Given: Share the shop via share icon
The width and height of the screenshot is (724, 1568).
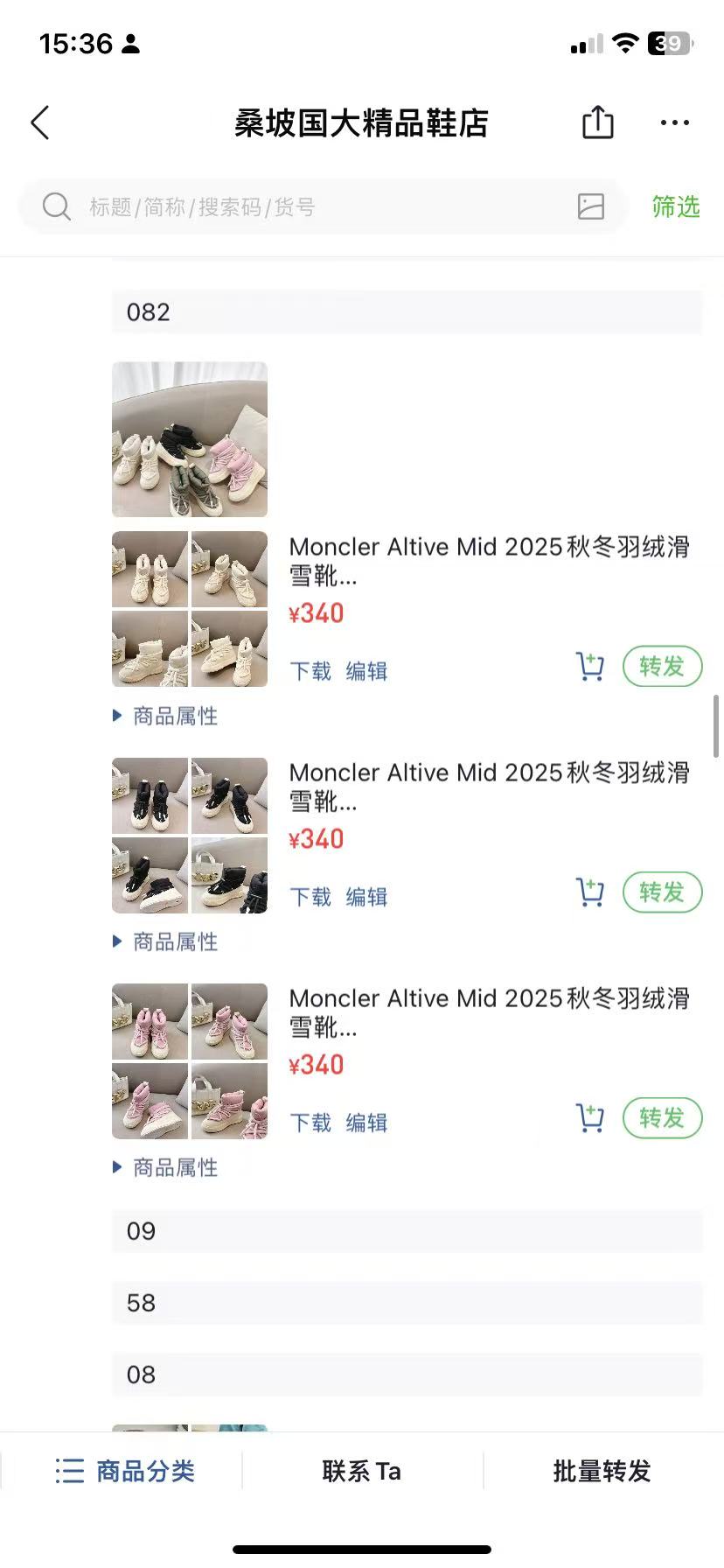Looking at the screenshot, I should click(x=598, y=122).
